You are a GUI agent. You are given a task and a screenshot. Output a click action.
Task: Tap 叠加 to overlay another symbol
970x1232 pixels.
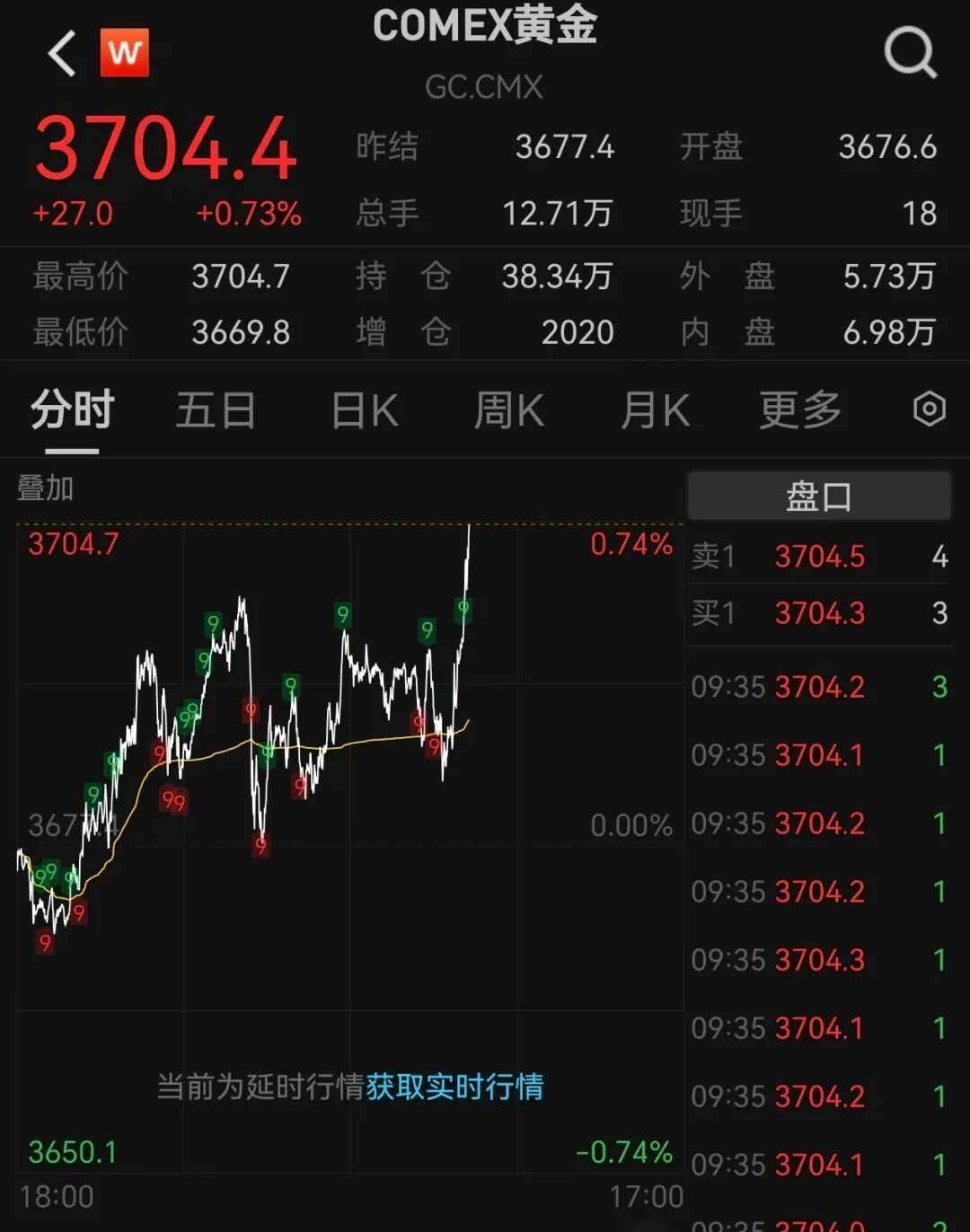[45, 488]
